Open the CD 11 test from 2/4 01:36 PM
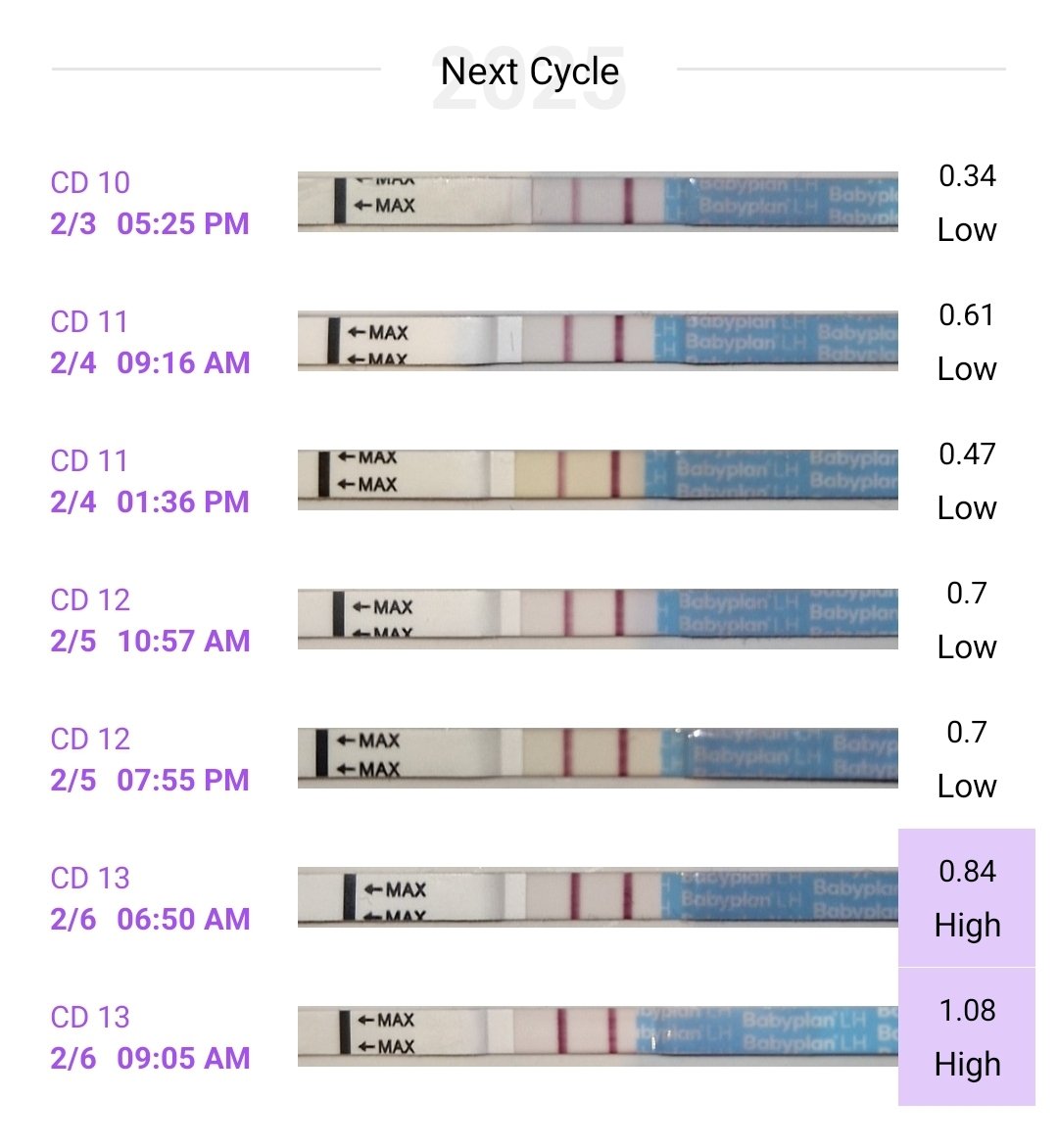 tap(598, 481)
